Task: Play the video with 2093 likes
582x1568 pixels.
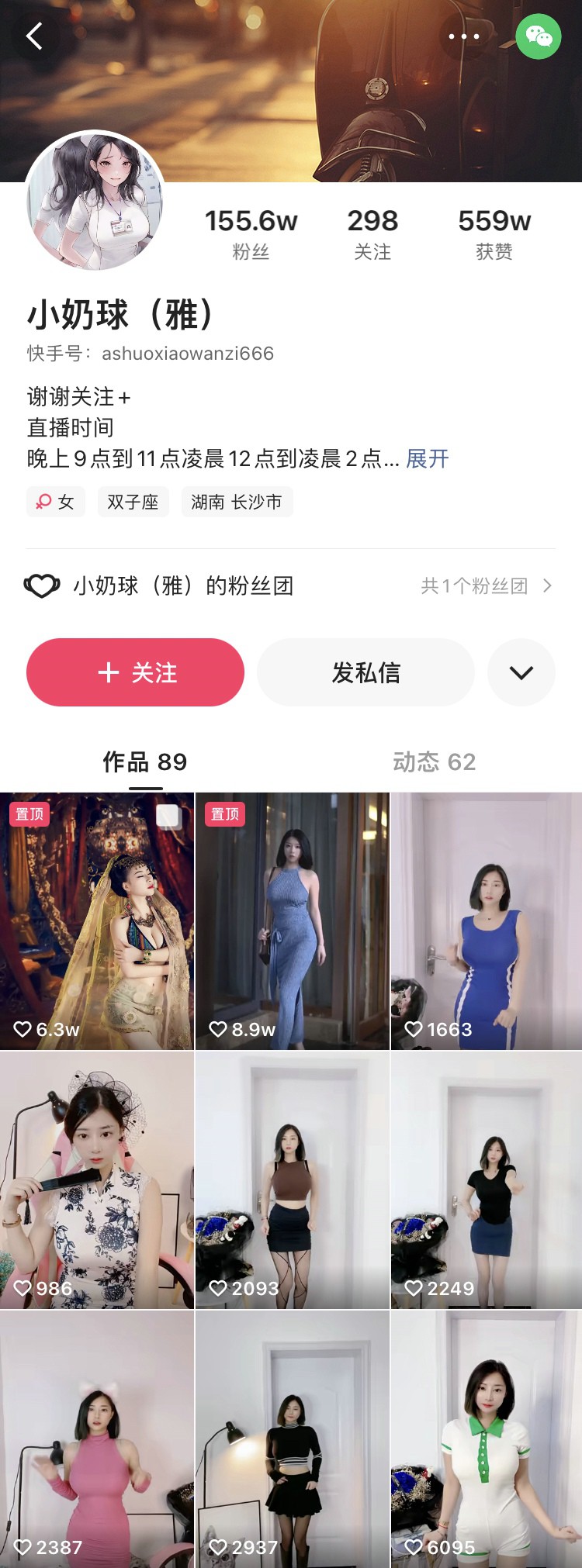Action: pyautogui.click(x=292, y=1180)
